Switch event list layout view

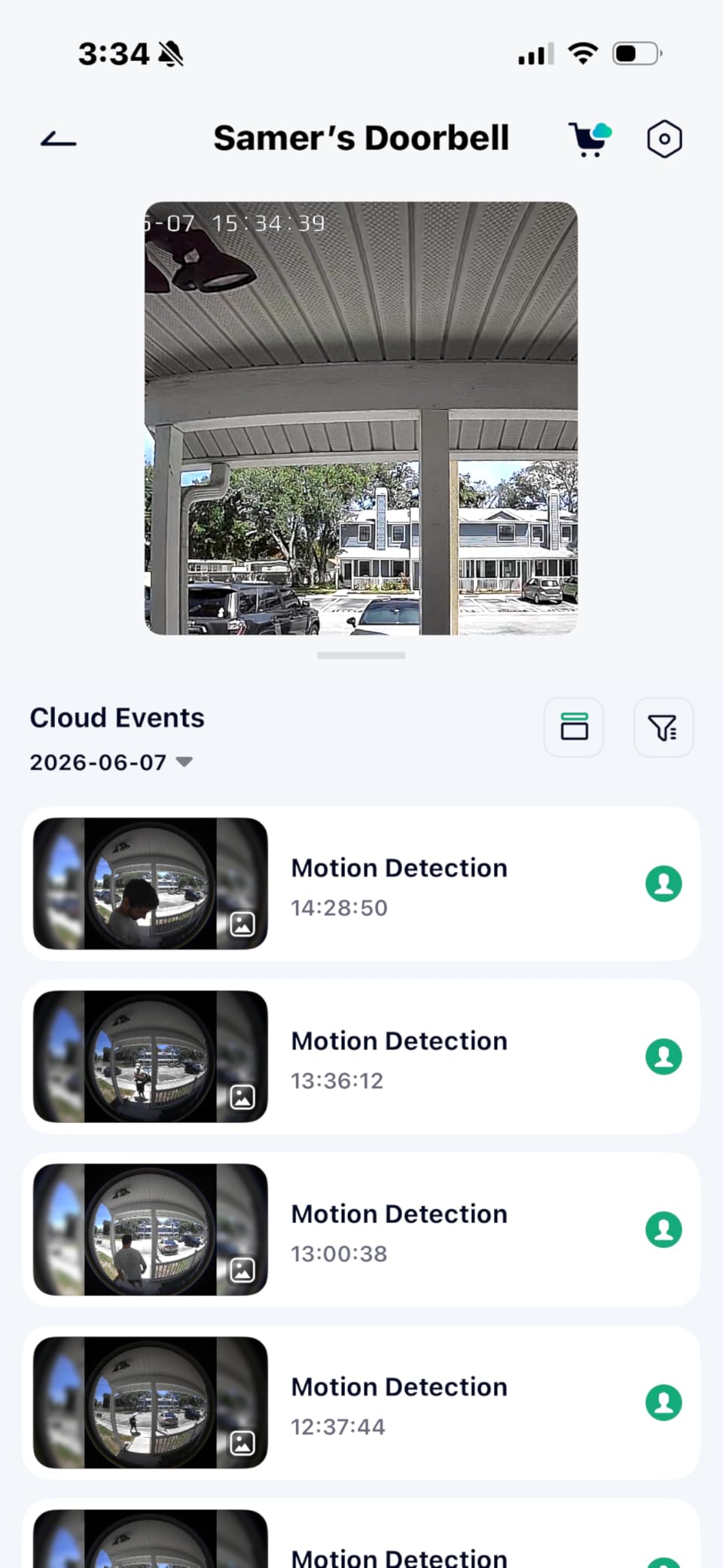(574, 728)
